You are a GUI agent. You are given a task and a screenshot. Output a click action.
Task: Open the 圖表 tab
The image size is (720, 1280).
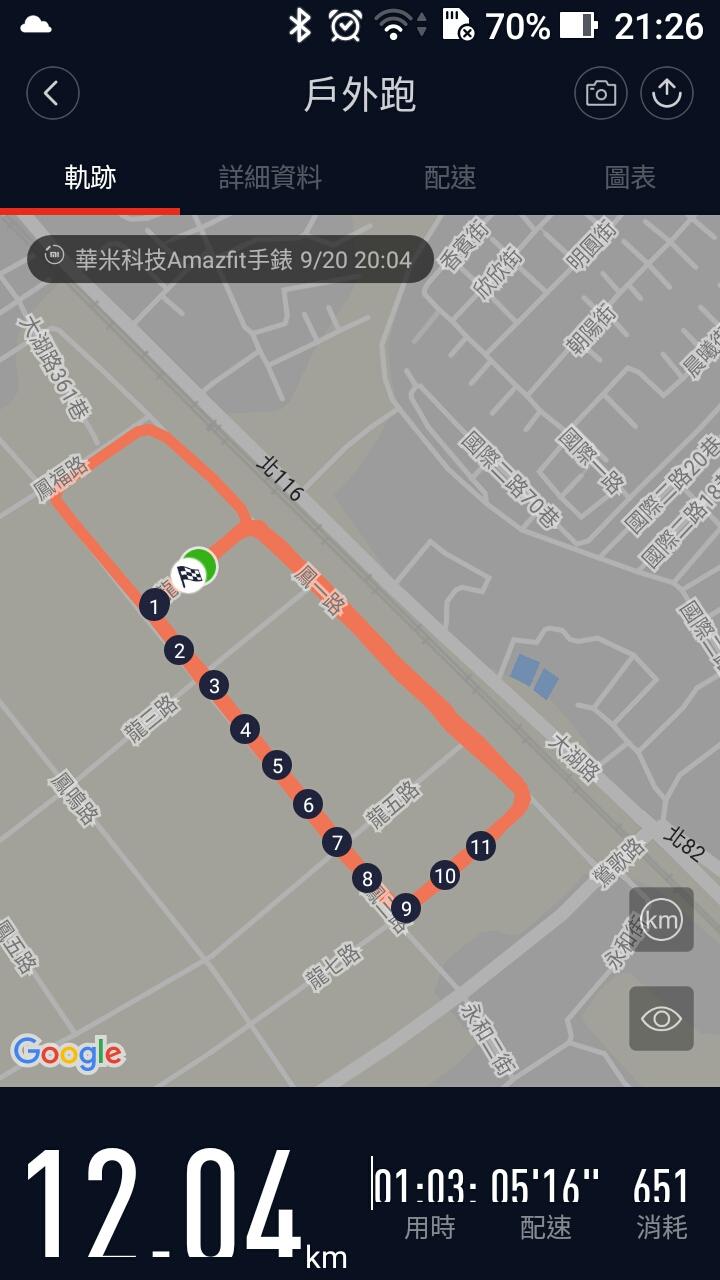click(630, 178)
